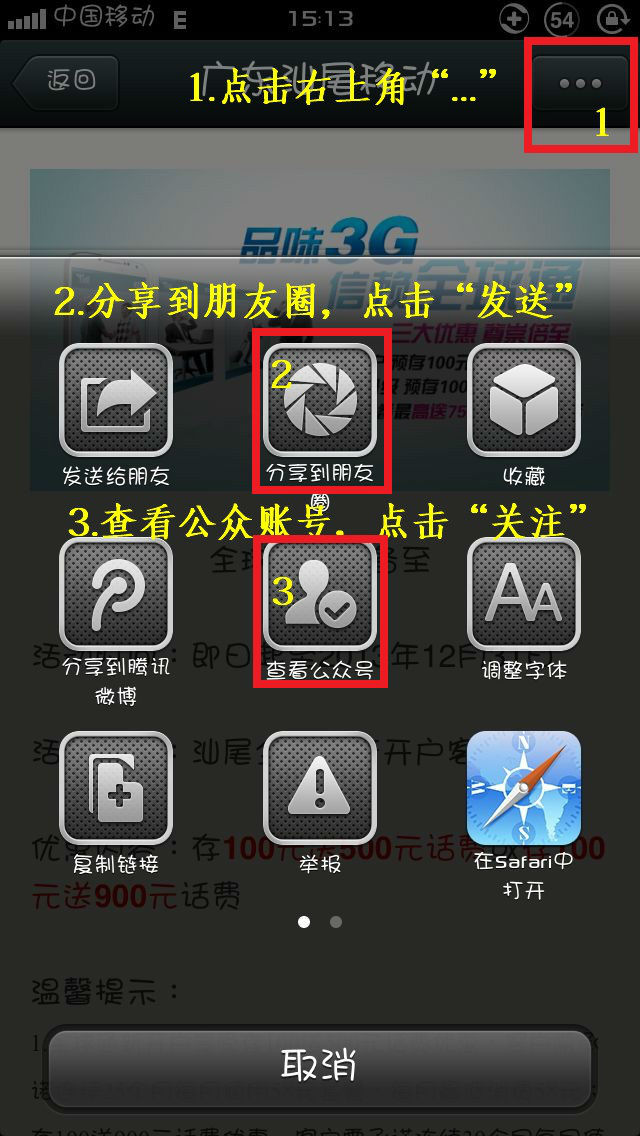The height and width of the screenshot is (1136, 640).
Task: Copy the link with 复制链接
Action: 116,788
